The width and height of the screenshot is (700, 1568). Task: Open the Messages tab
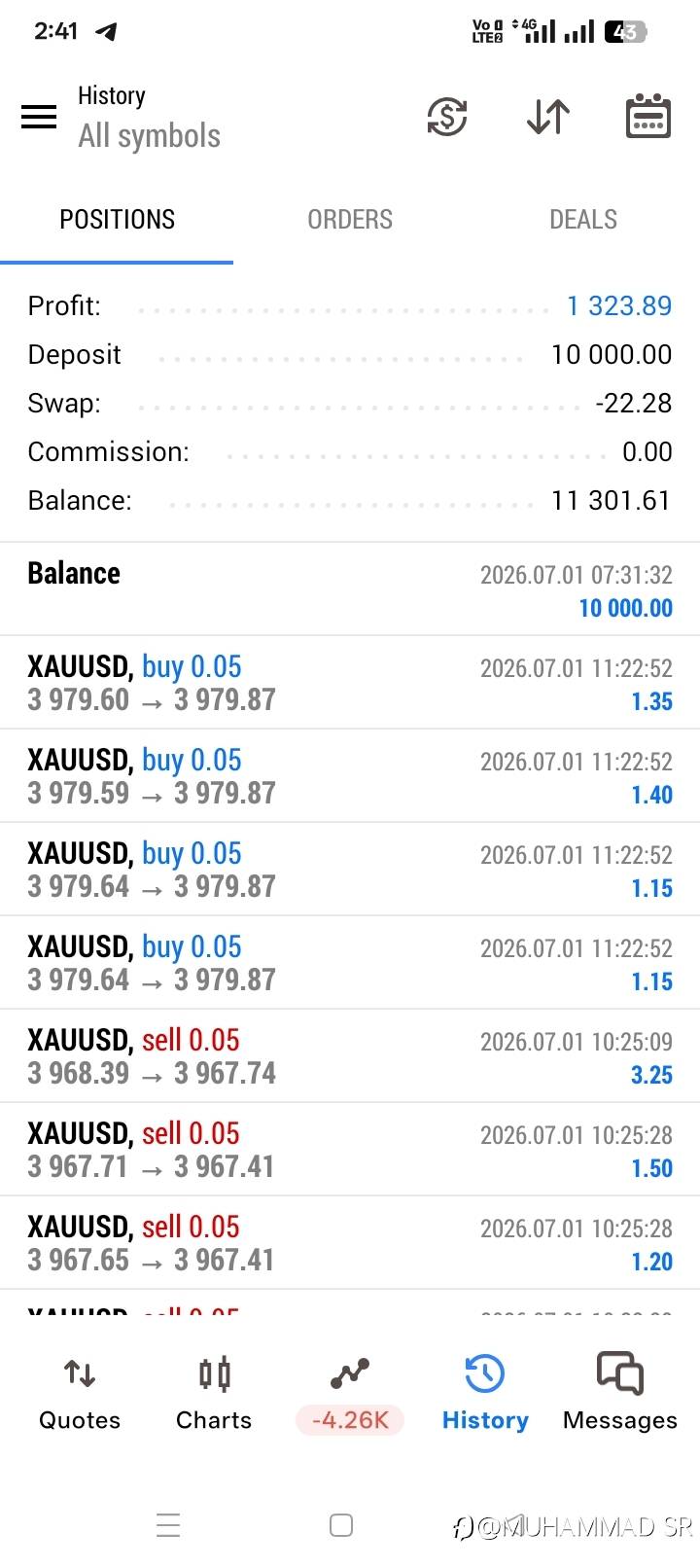click(619, 1393)
